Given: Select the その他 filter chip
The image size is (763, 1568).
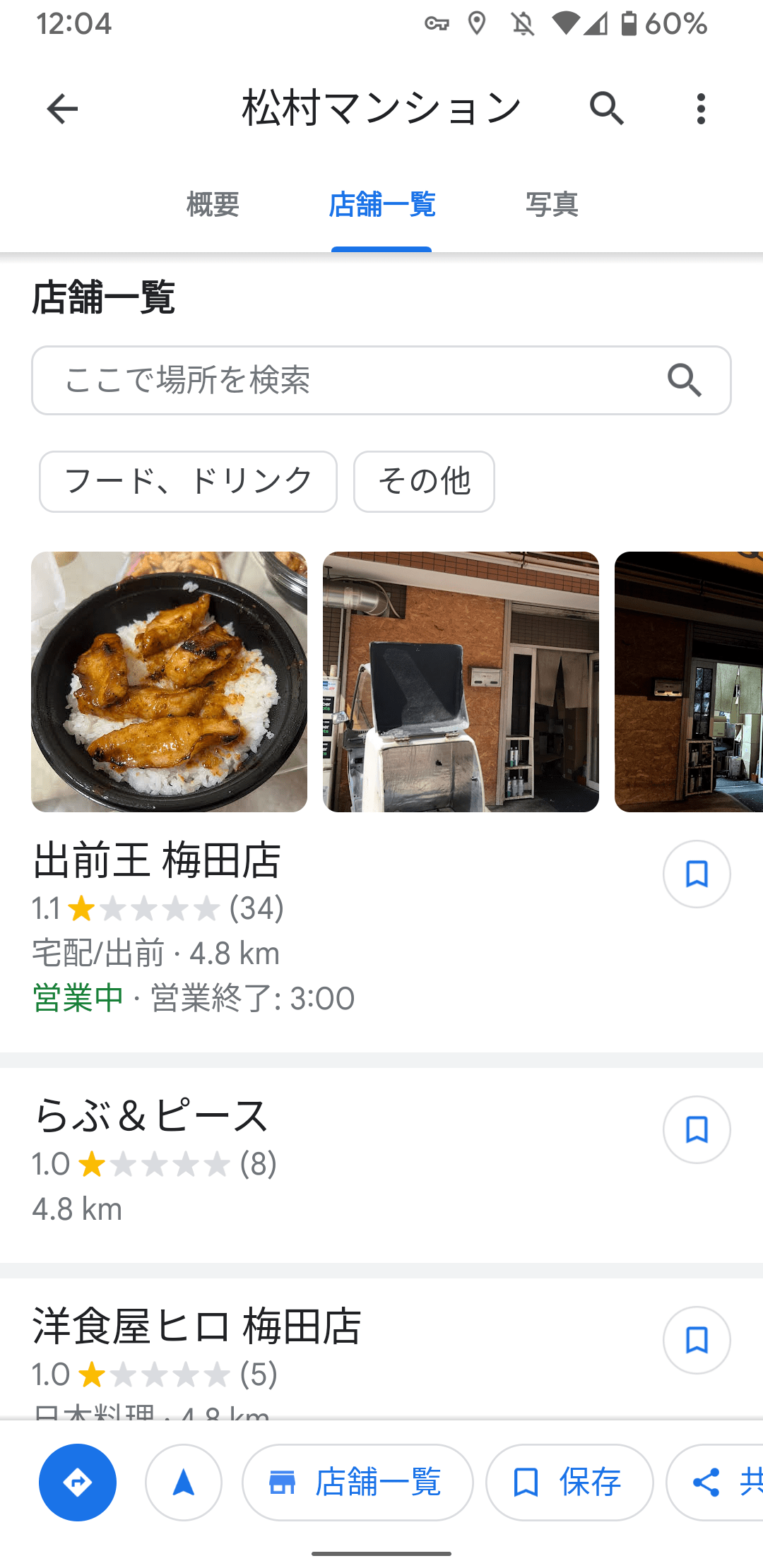Looking at the screenshot, I should (x=424, y=482).
